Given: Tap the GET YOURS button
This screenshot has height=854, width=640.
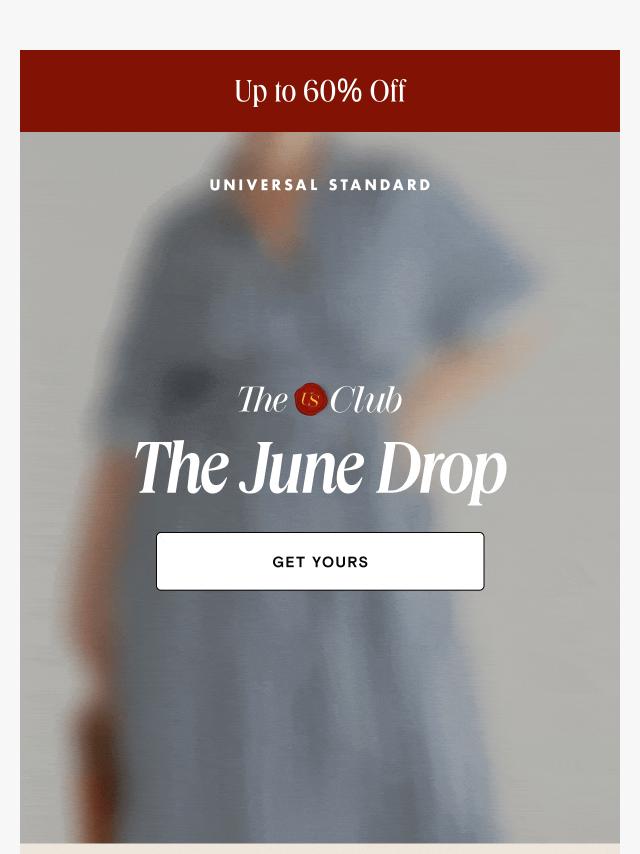Looking at the screenshot, I should (320, 561).
